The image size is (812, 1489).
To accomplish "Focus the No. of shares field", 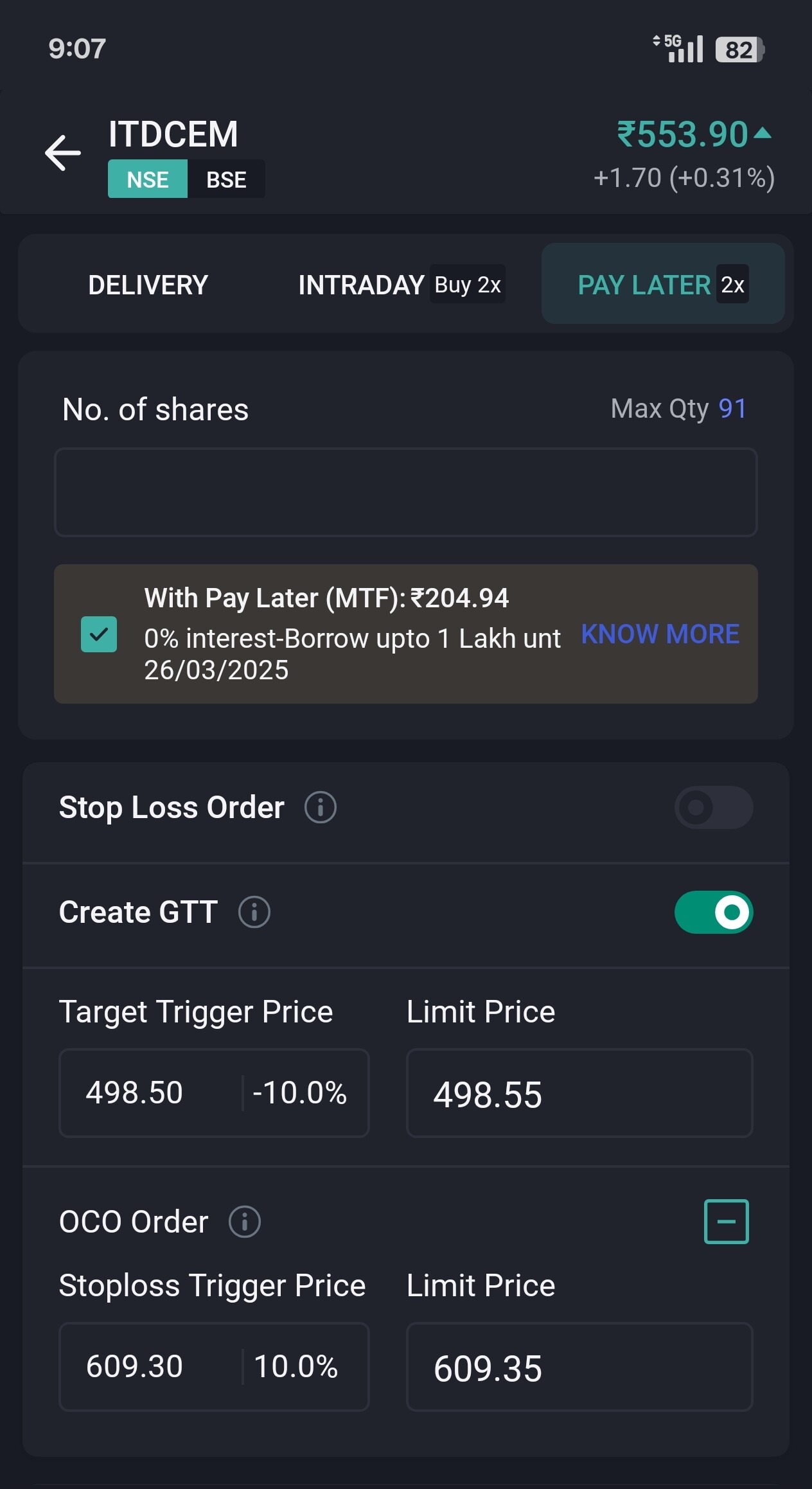I will [x=406, y=492].
